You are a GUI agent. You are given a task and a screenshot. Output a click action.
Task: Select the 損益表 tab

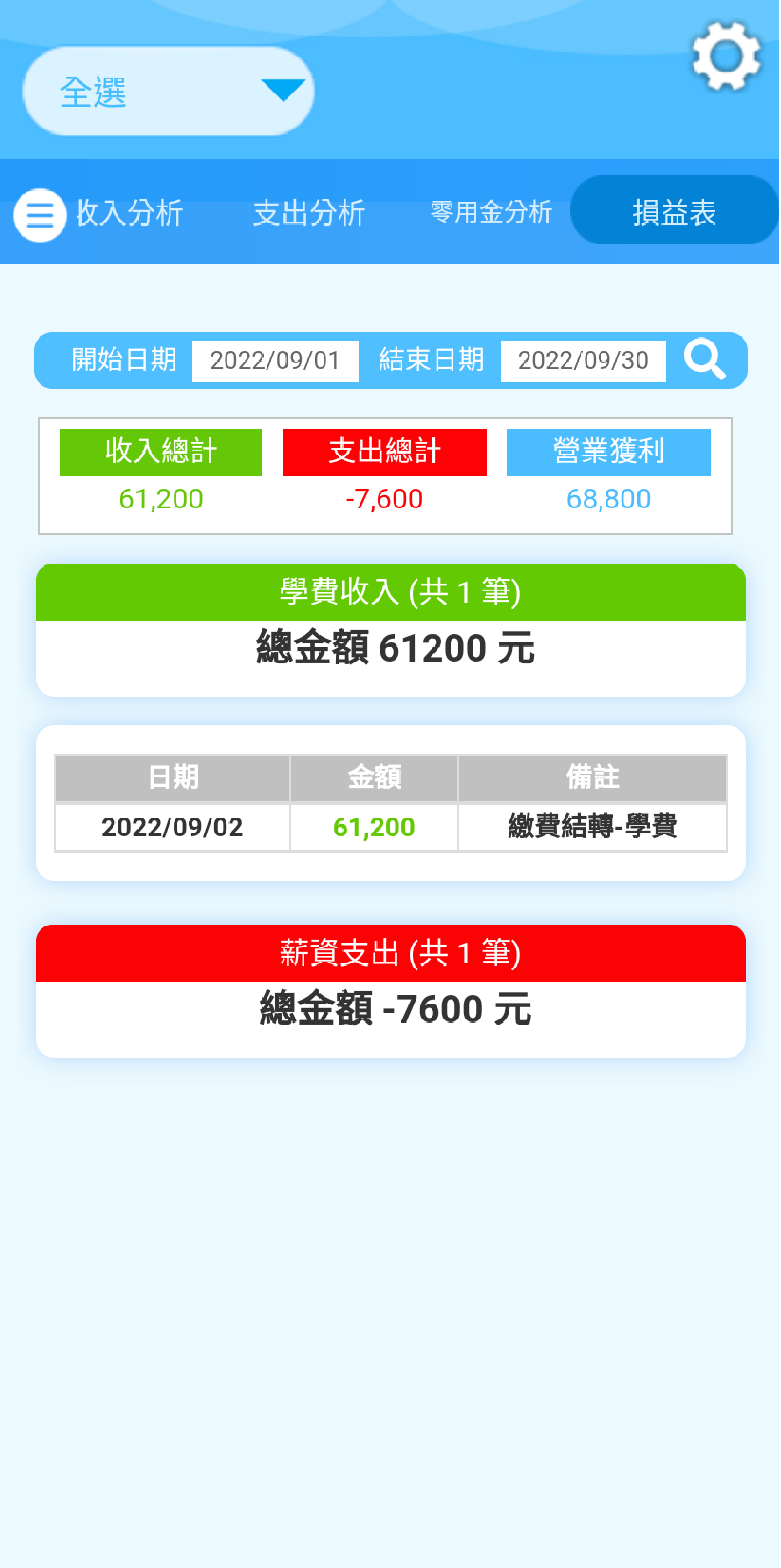coord(675,212)
